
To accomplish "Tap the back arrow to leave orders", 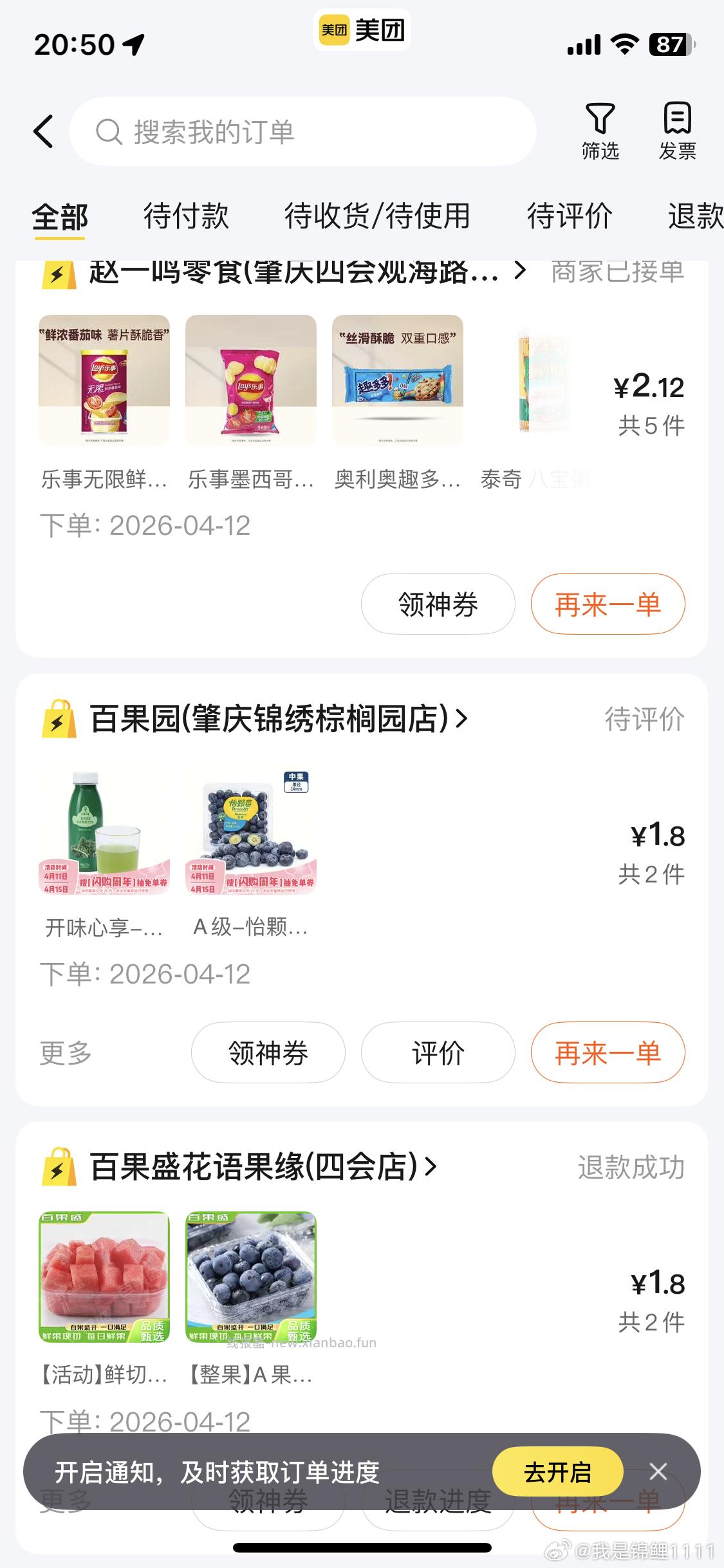I will point(42,131).
